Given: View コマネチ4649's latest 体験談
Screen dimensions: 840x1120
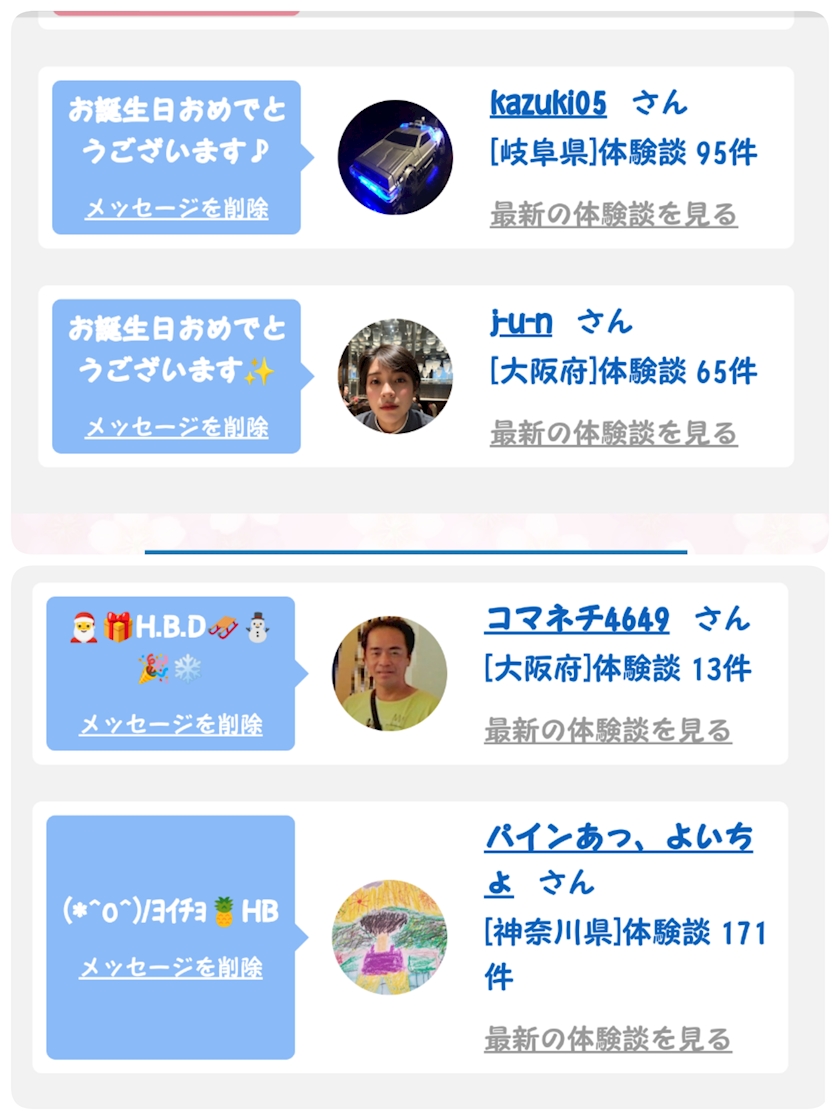Looking at the screenshot, I should pos(608,730).
